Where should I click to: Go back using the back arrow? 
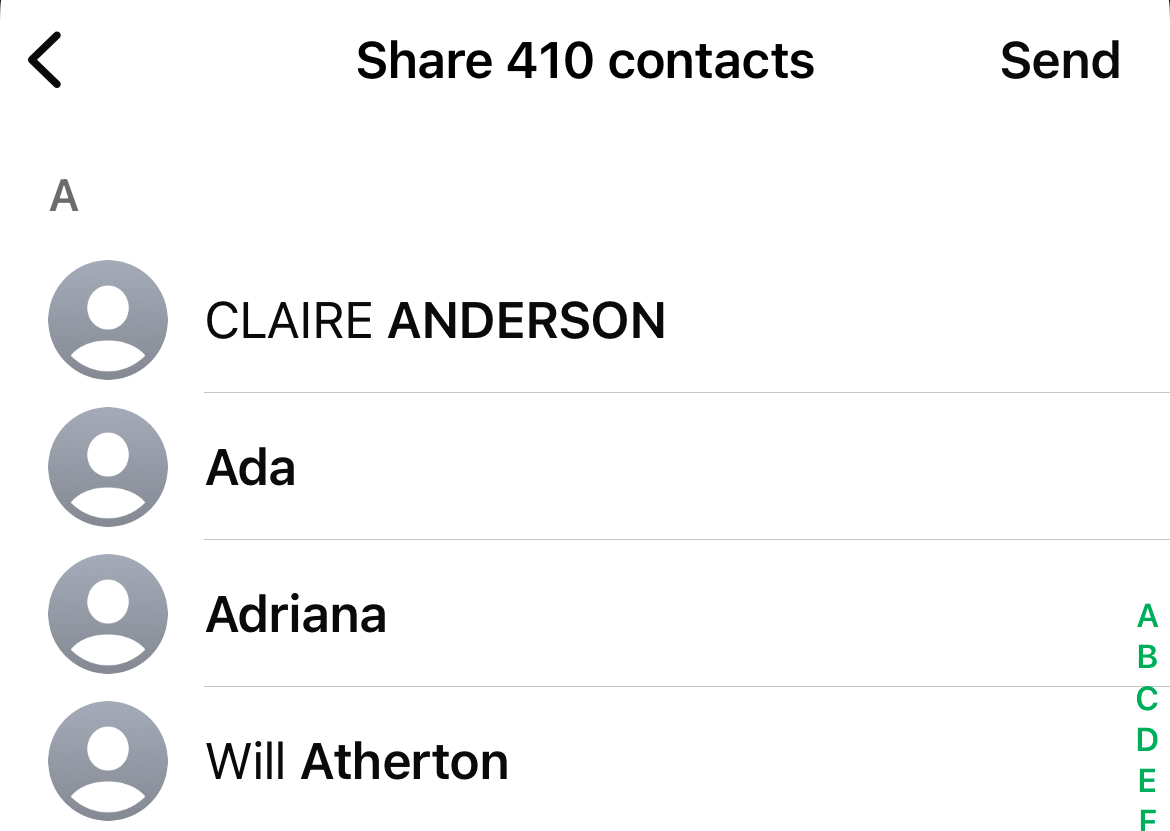tap(45, 60)
